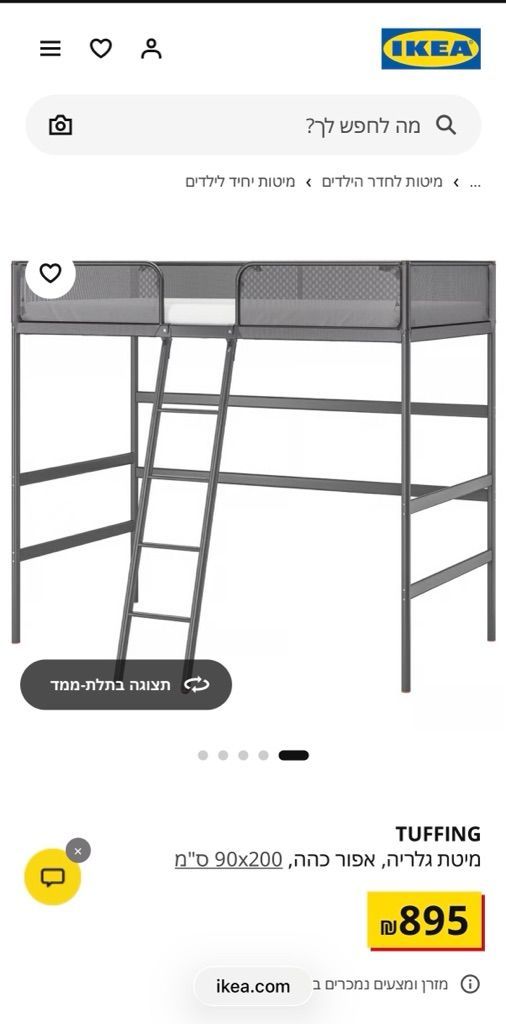Screen dimensions: 506x1024
Task: Open the yellow chat bubble
Action: coord(53,877)
